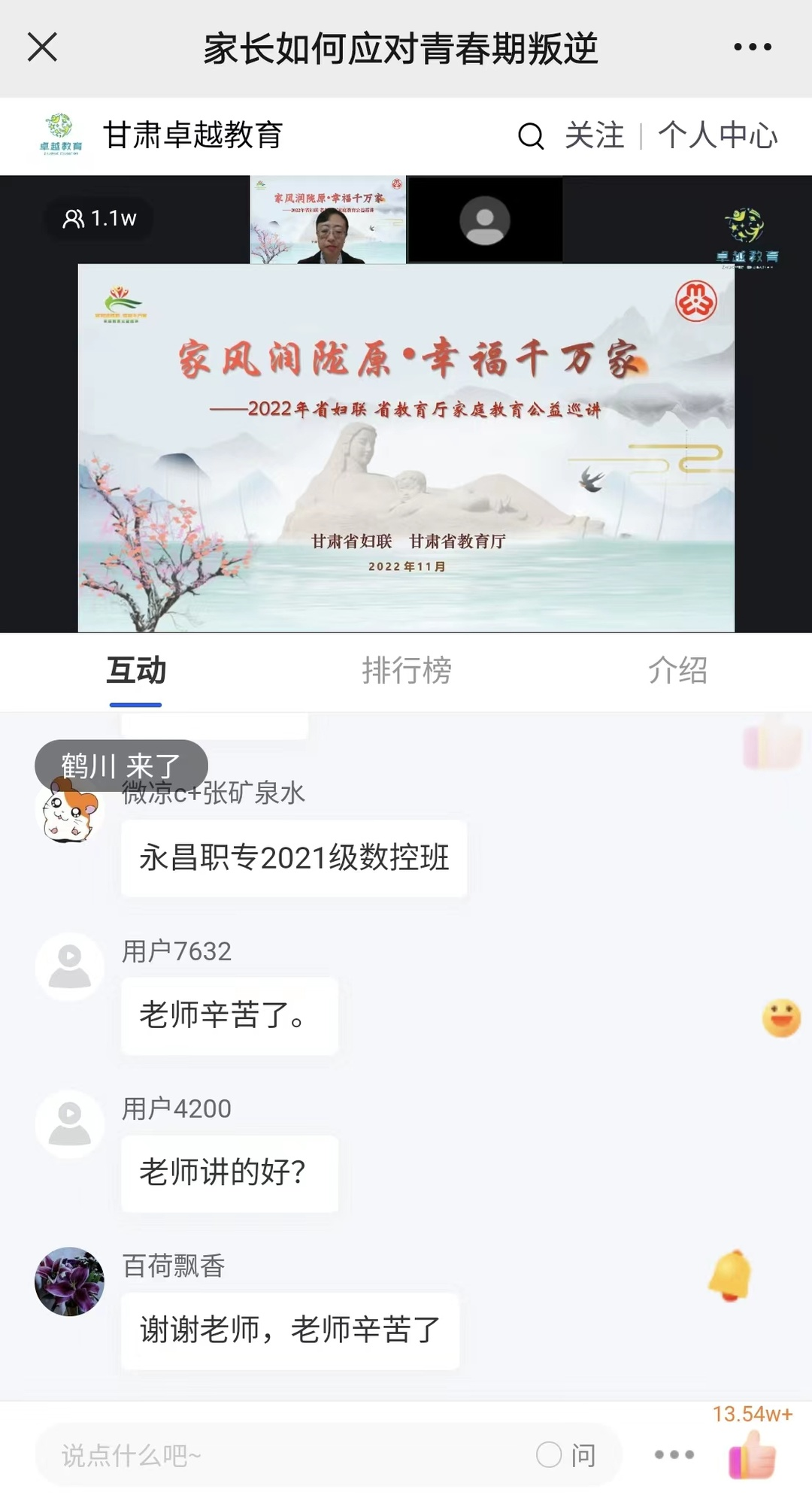View 百荷飘香 user avatar

click(x=69, y=1281)
